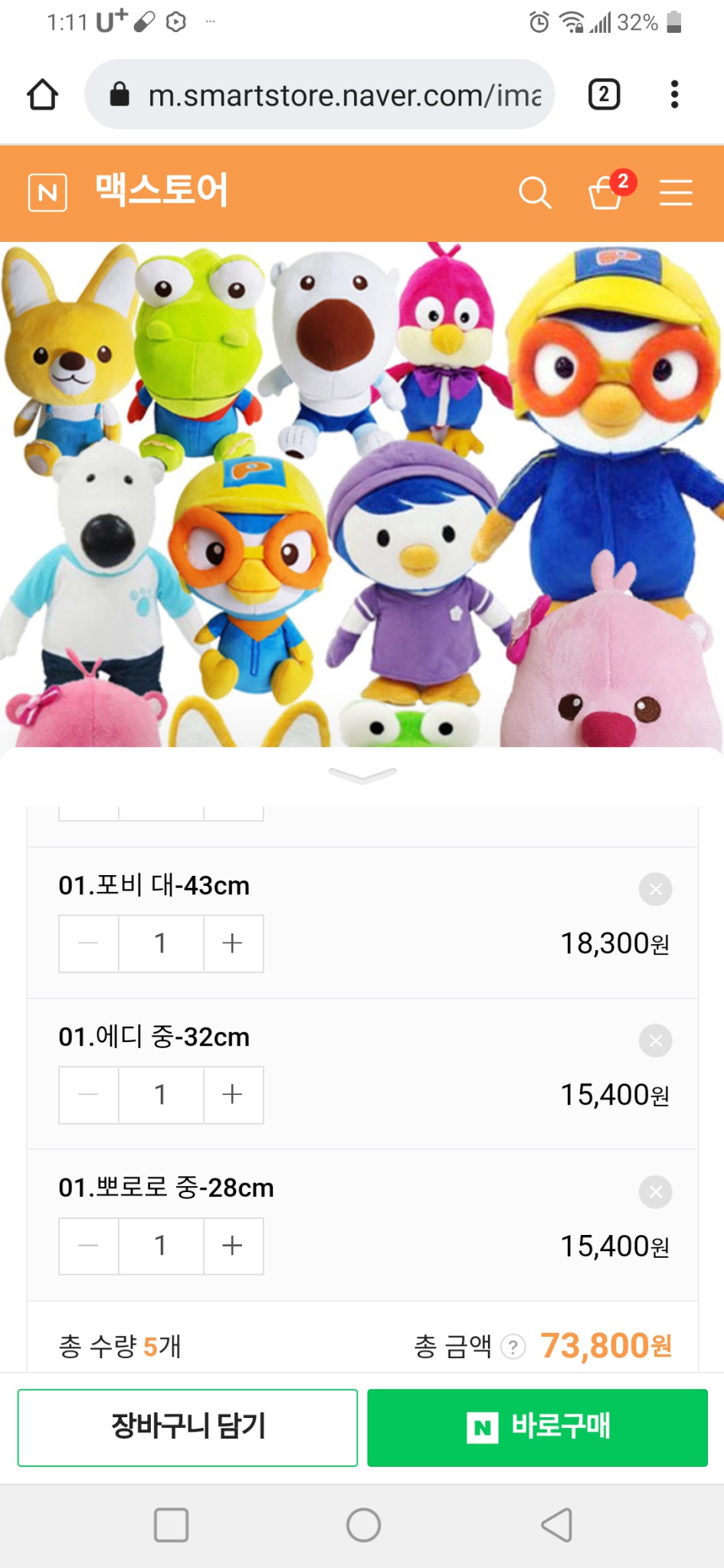The width and height of the screenshot is (724, 1568).
Task: Increase quantity of 에디 중-32cm with plus
Action: pyautogui.click(x=233, y=1095)
